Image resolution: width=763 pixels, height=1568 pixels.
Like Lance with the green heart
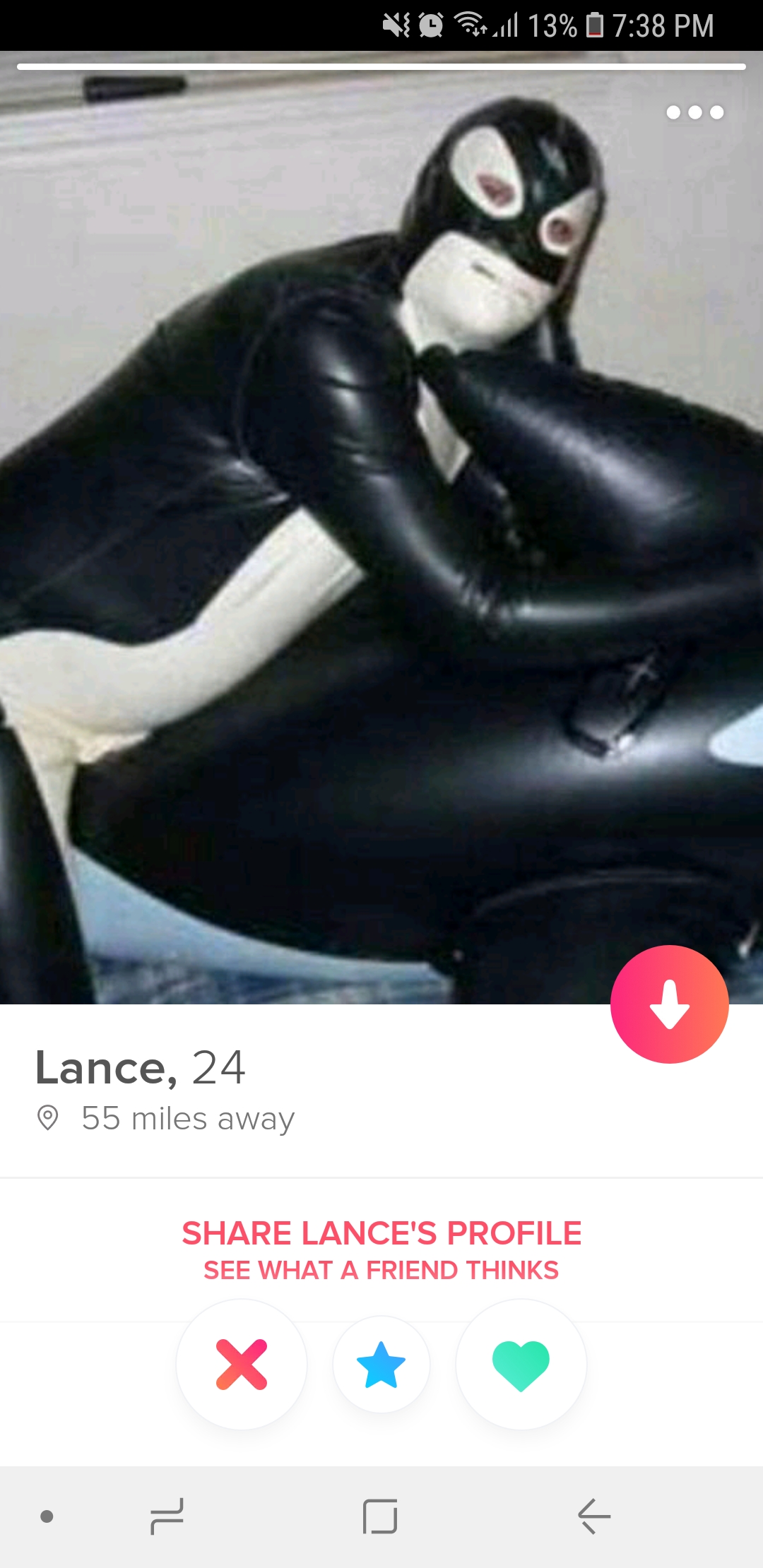pyautogui.click(x=521, y=1364)
